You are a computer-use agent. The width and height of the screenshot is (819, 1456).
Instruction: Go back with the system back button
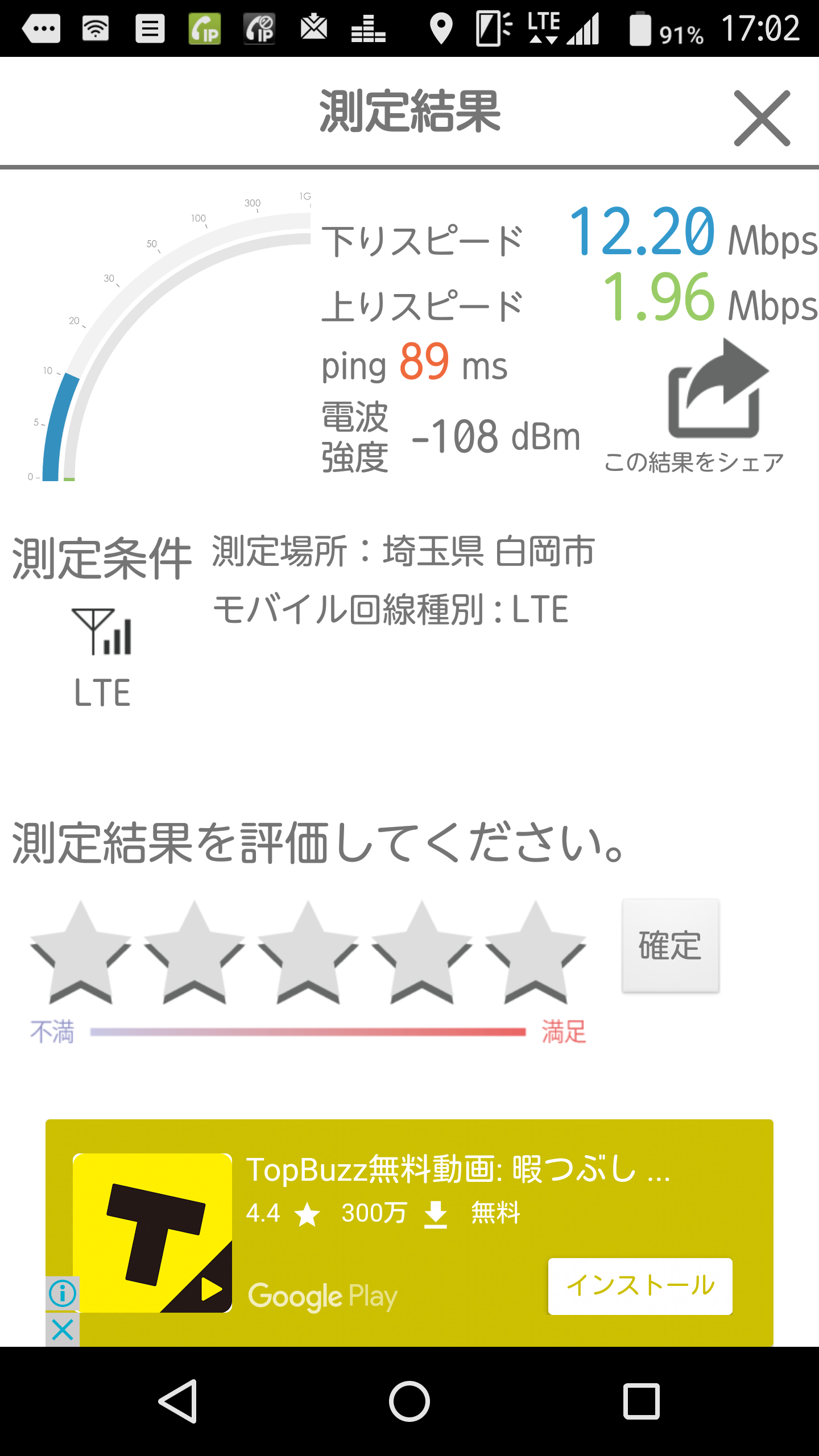tap(179, 1401)
